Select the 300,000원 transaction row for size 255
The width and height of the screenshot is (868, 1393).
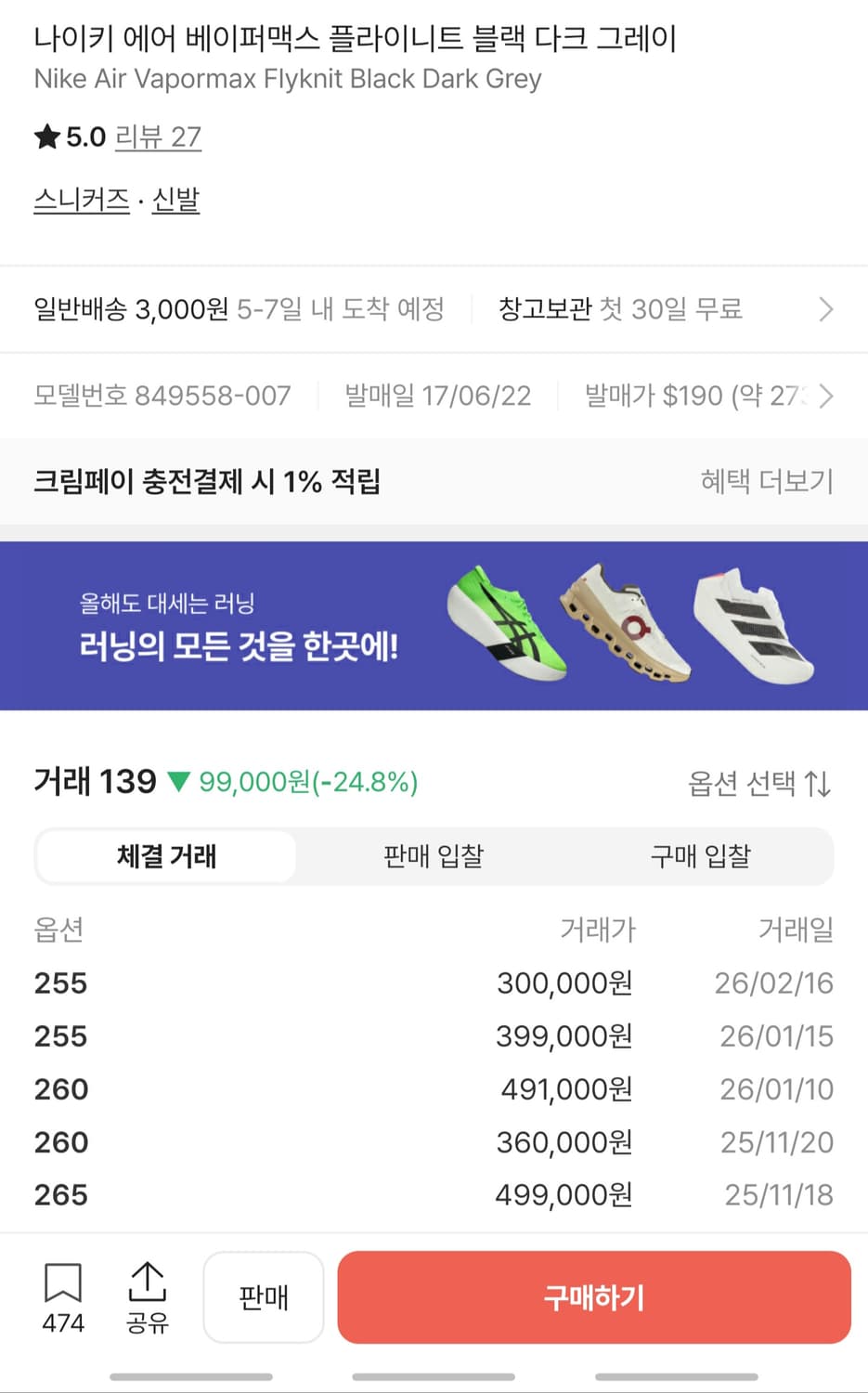434,983
